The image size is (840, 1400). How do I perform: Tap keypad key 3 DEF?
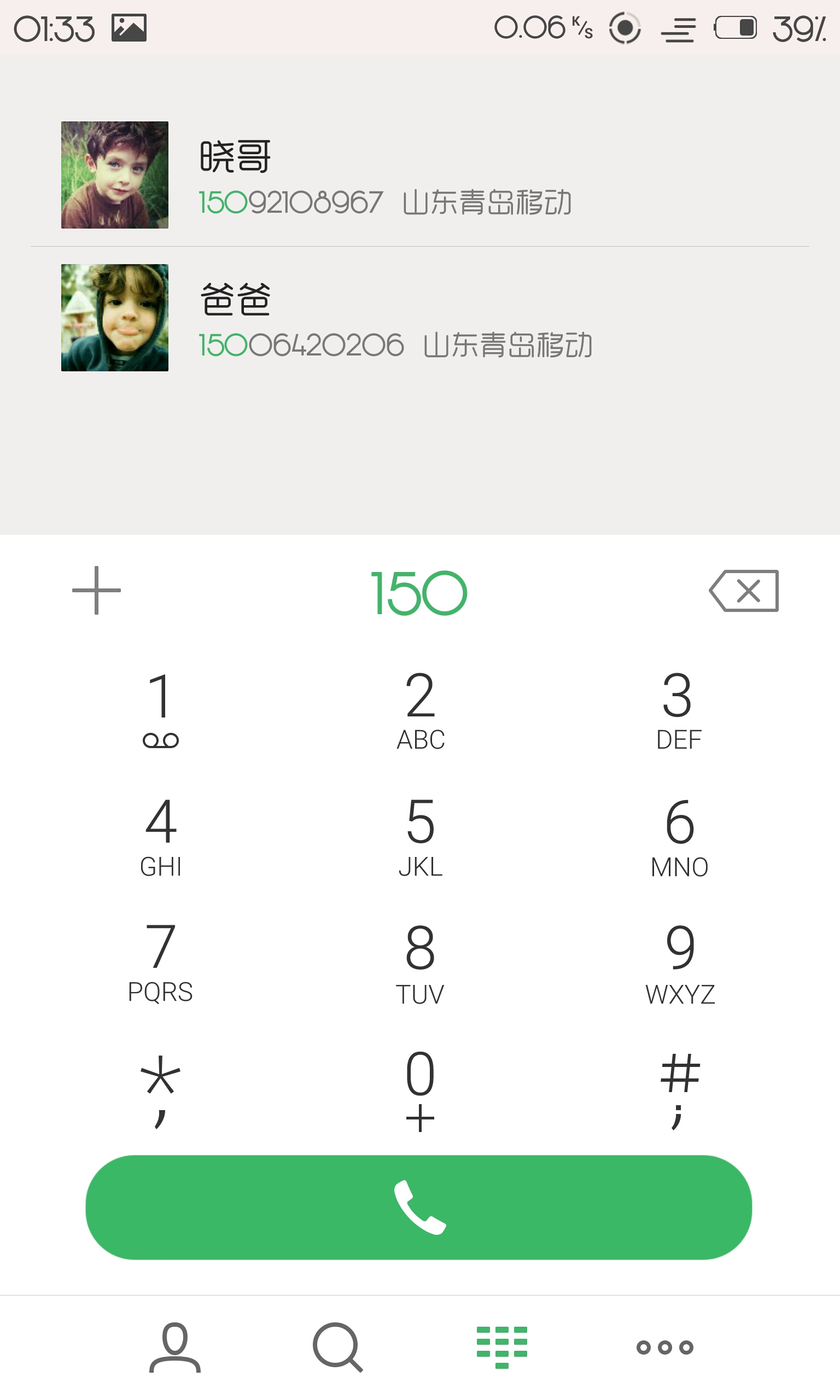click(679, 710)
